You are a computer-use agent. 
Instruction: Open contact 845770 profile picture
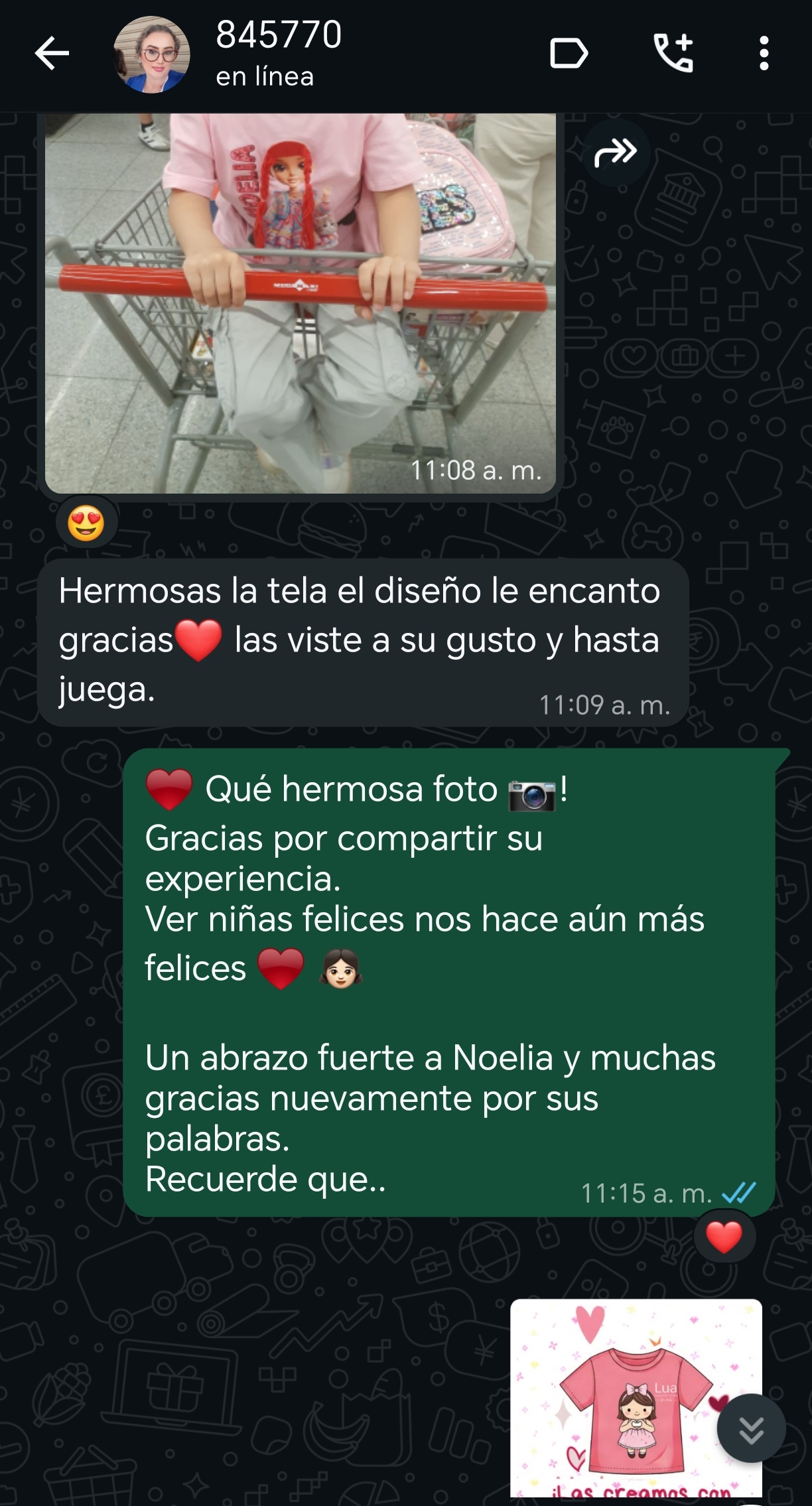point(151,54)
